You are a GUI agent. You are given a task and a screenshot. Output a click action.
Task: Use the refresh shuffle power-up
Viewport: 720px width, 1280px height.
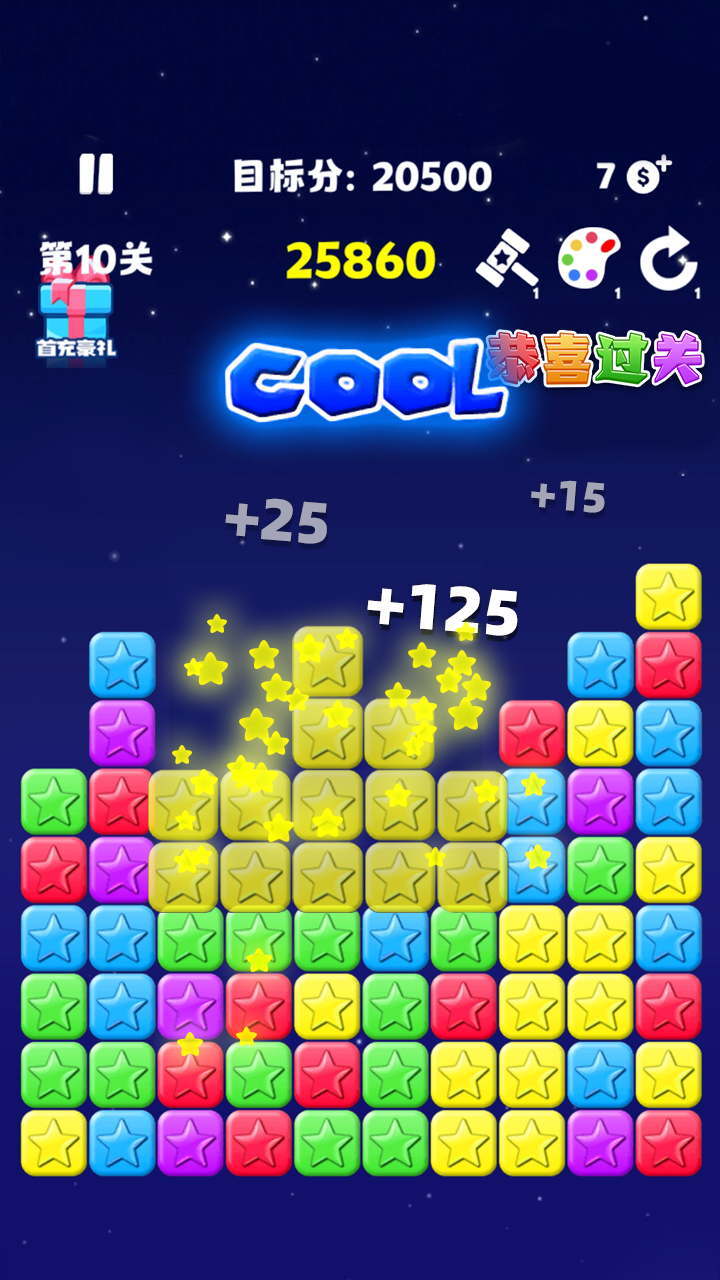tap(668, 261)
